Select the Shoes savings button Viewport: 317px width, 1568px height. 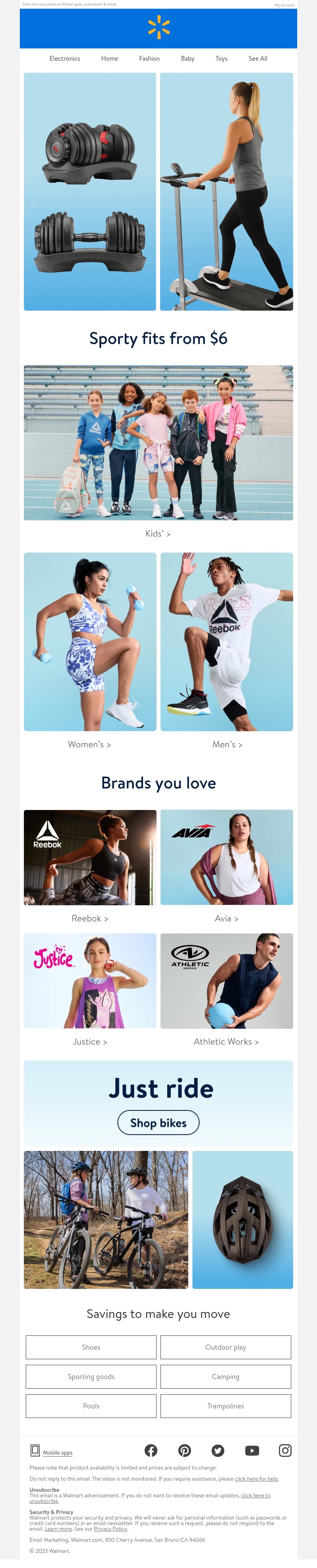pyautogui.click(x=91, y=1347)
